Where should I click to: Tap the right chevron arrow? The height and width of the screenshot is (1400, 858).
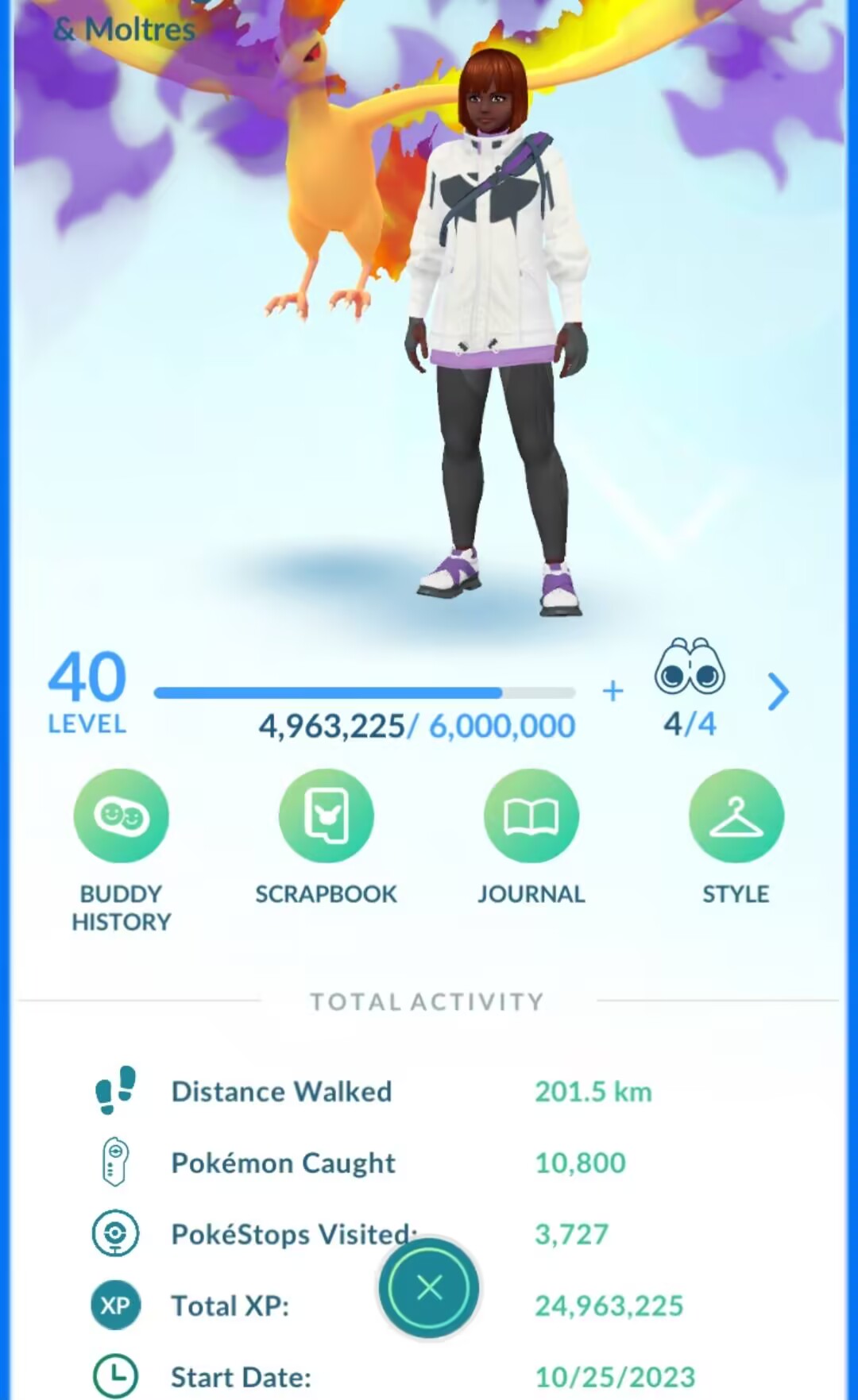pyautogui.click(x=778, y=692)
